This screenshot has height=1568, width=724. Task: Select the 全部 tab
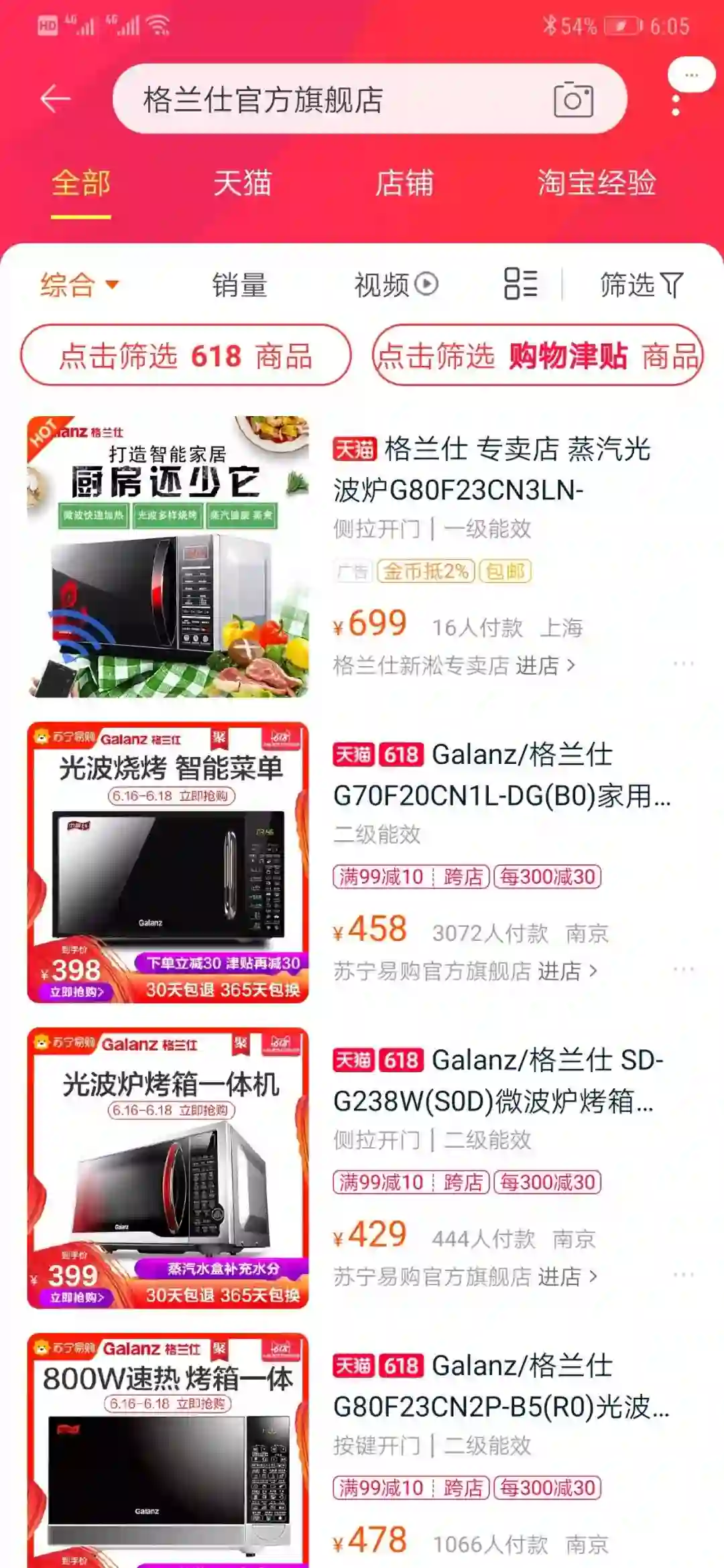(x=81, y=183)
